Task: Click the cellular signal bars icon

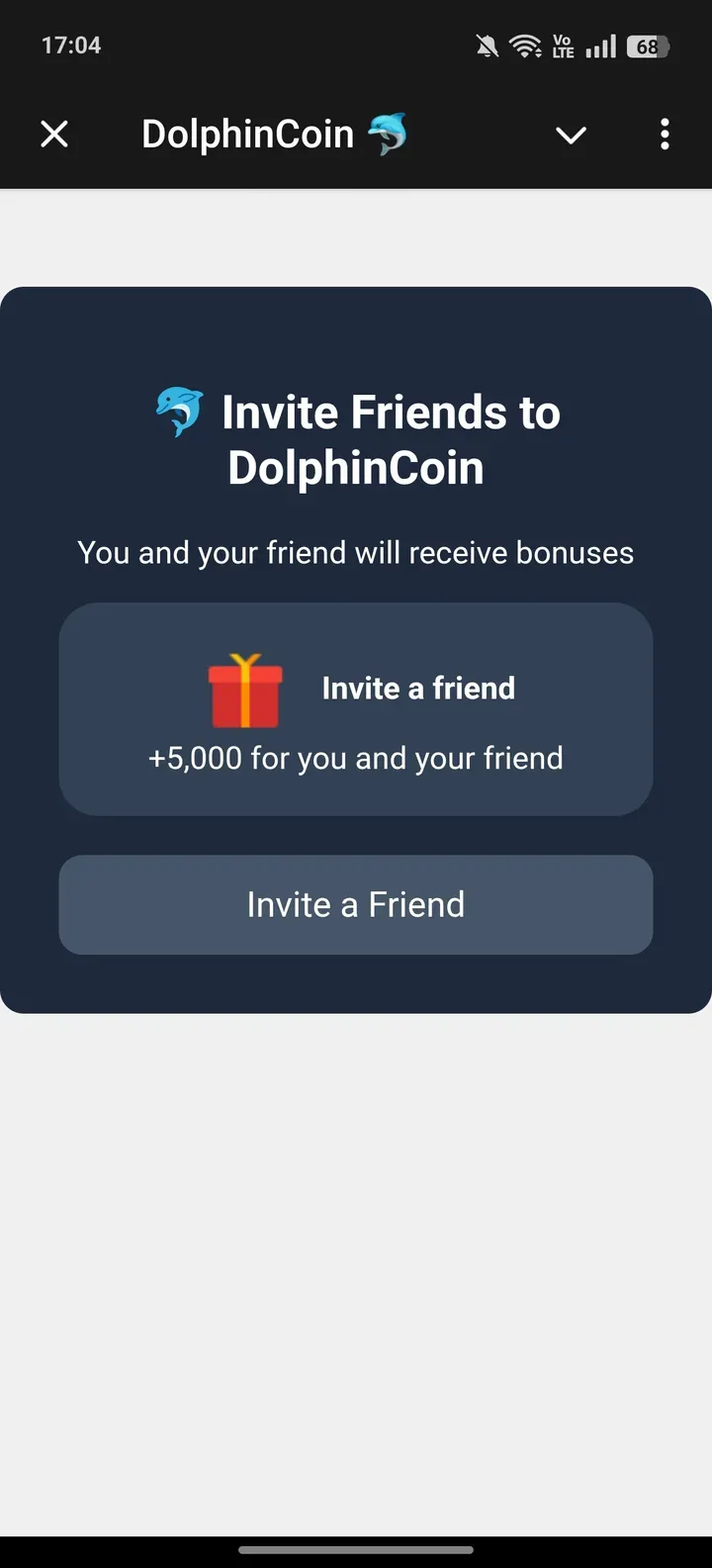Action: tap(600, 45)
